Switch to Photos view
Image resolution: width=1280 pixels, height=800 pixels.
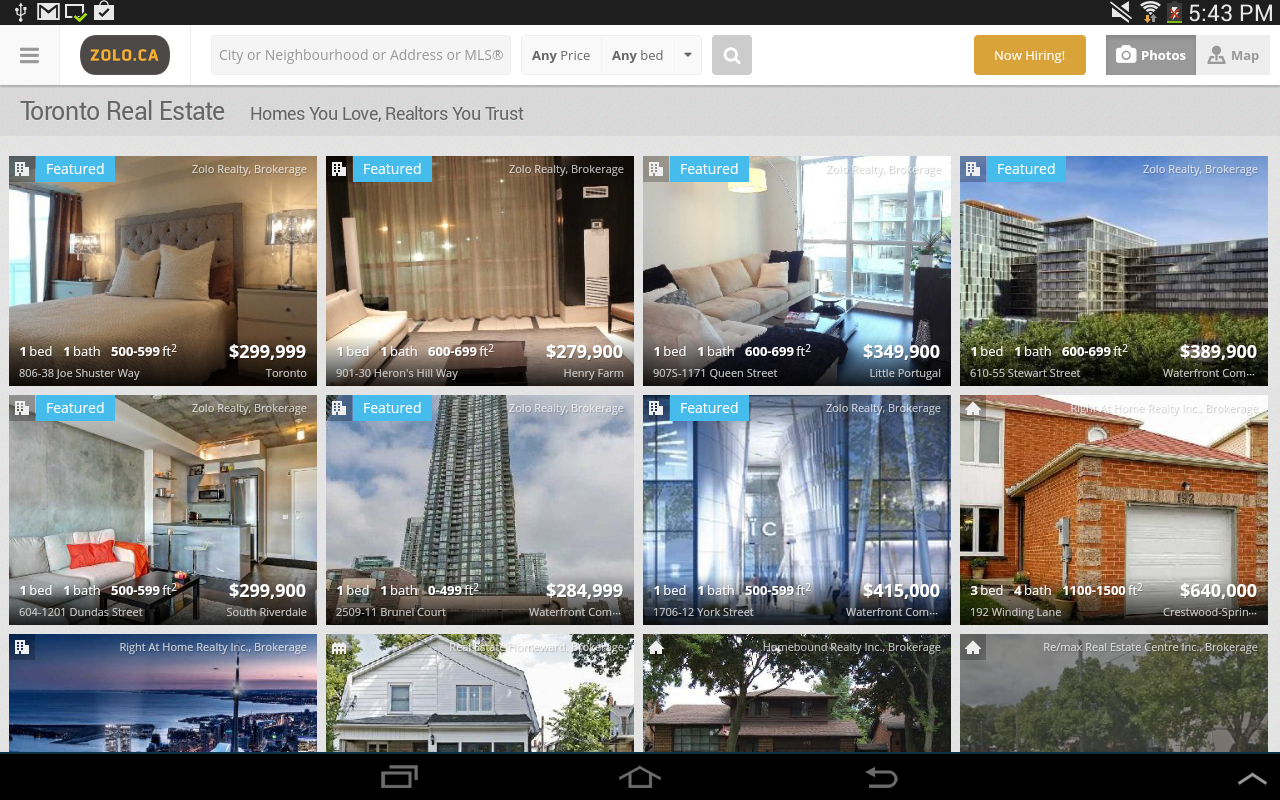coord(1150,56)
